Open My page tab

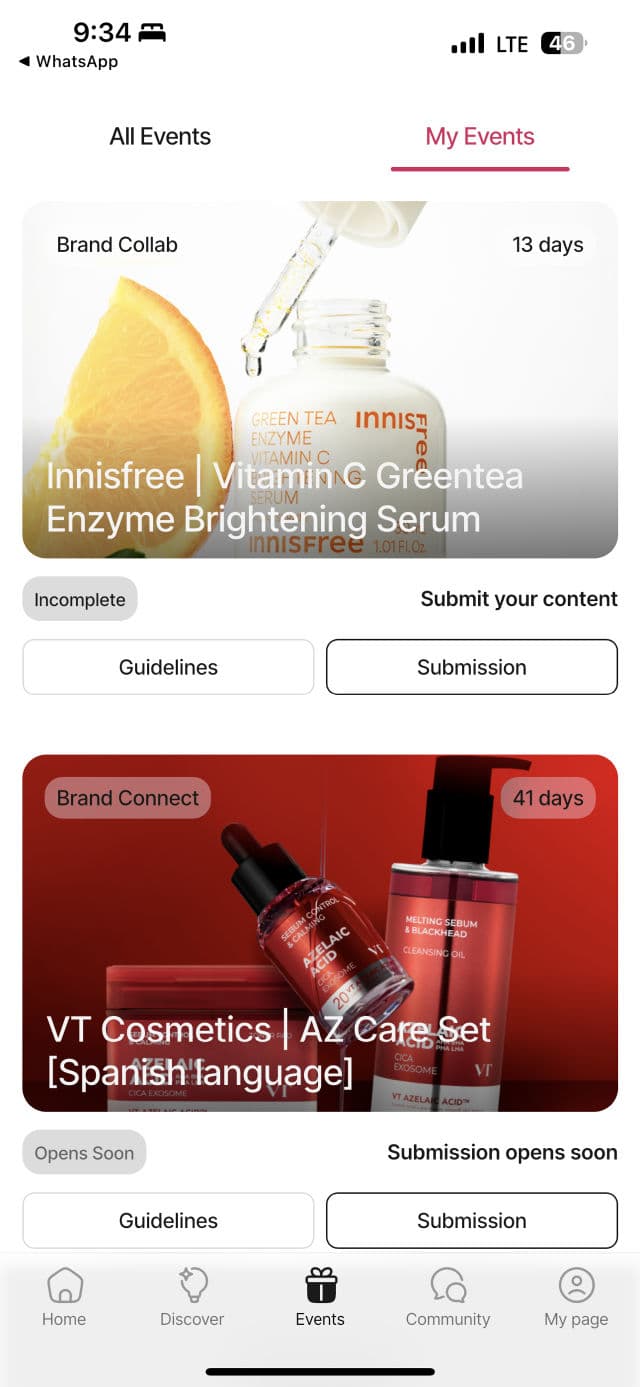point(576,1297)
